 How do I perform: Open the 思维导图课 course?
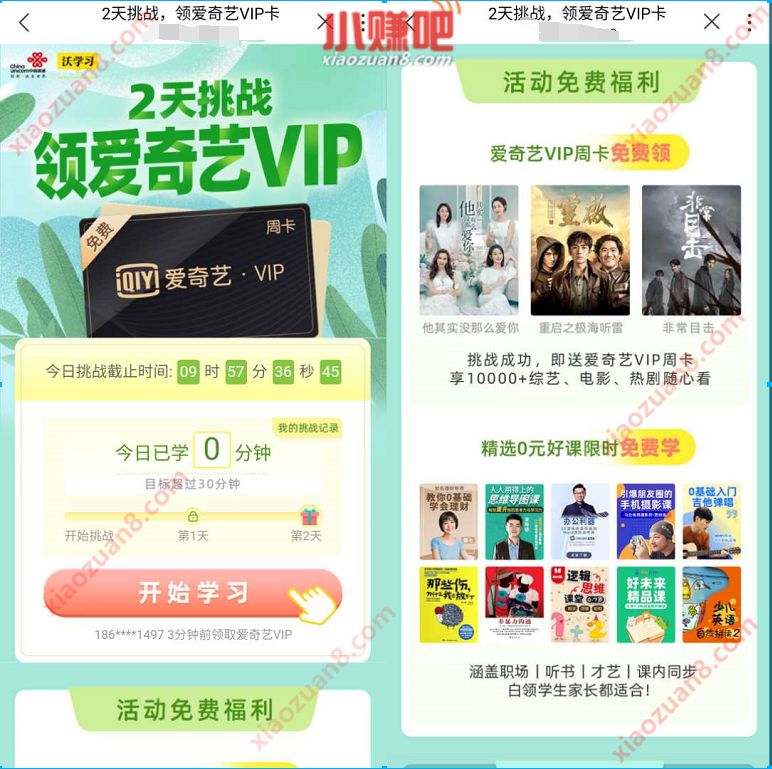coord(514,521)
